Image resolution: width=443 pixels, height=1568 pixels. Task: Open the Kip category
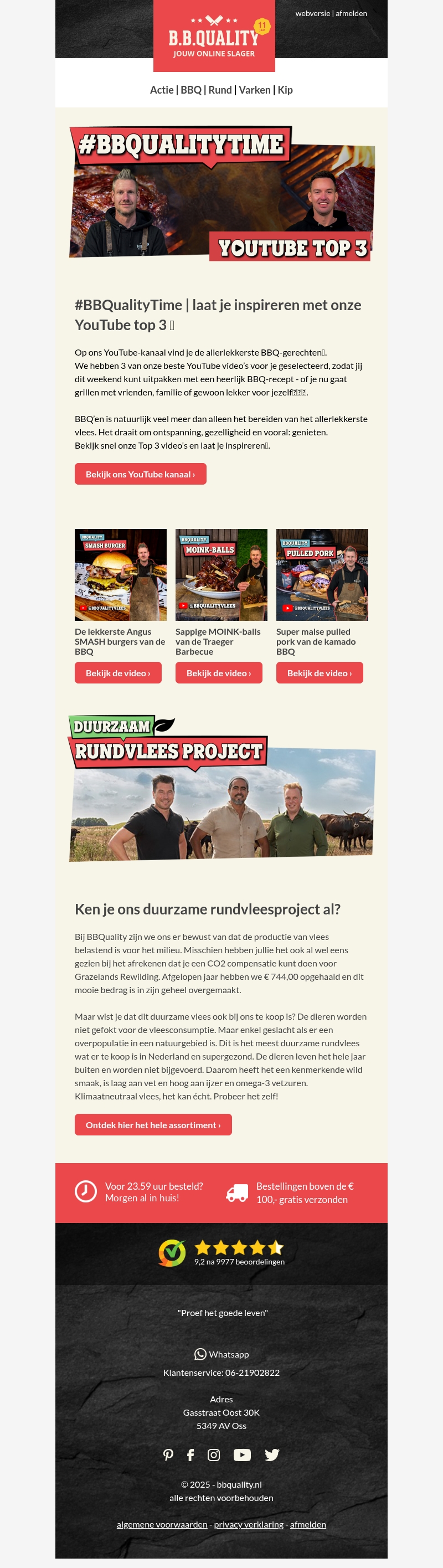coord(285,90)
